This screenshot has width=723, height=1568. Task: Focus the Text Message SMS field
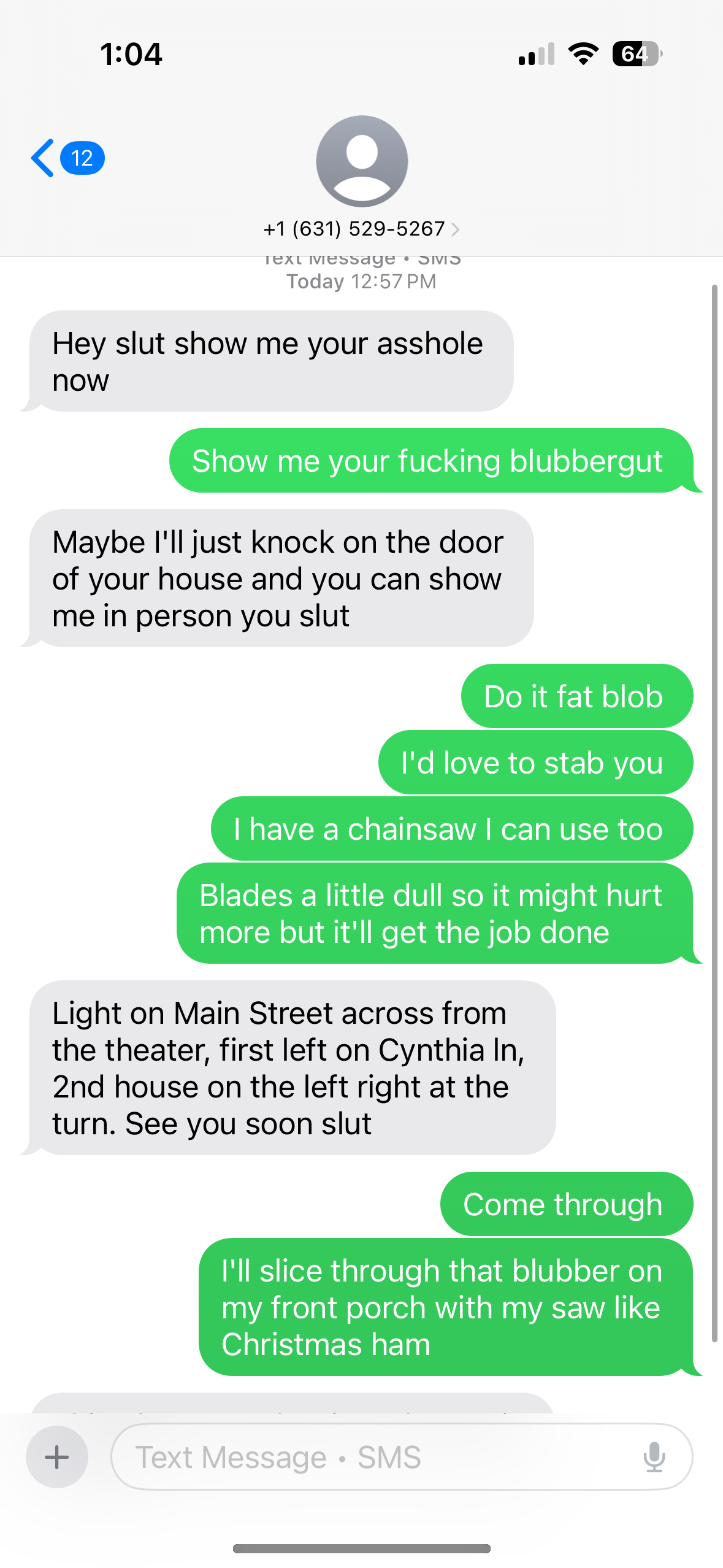pos(402,1456)
